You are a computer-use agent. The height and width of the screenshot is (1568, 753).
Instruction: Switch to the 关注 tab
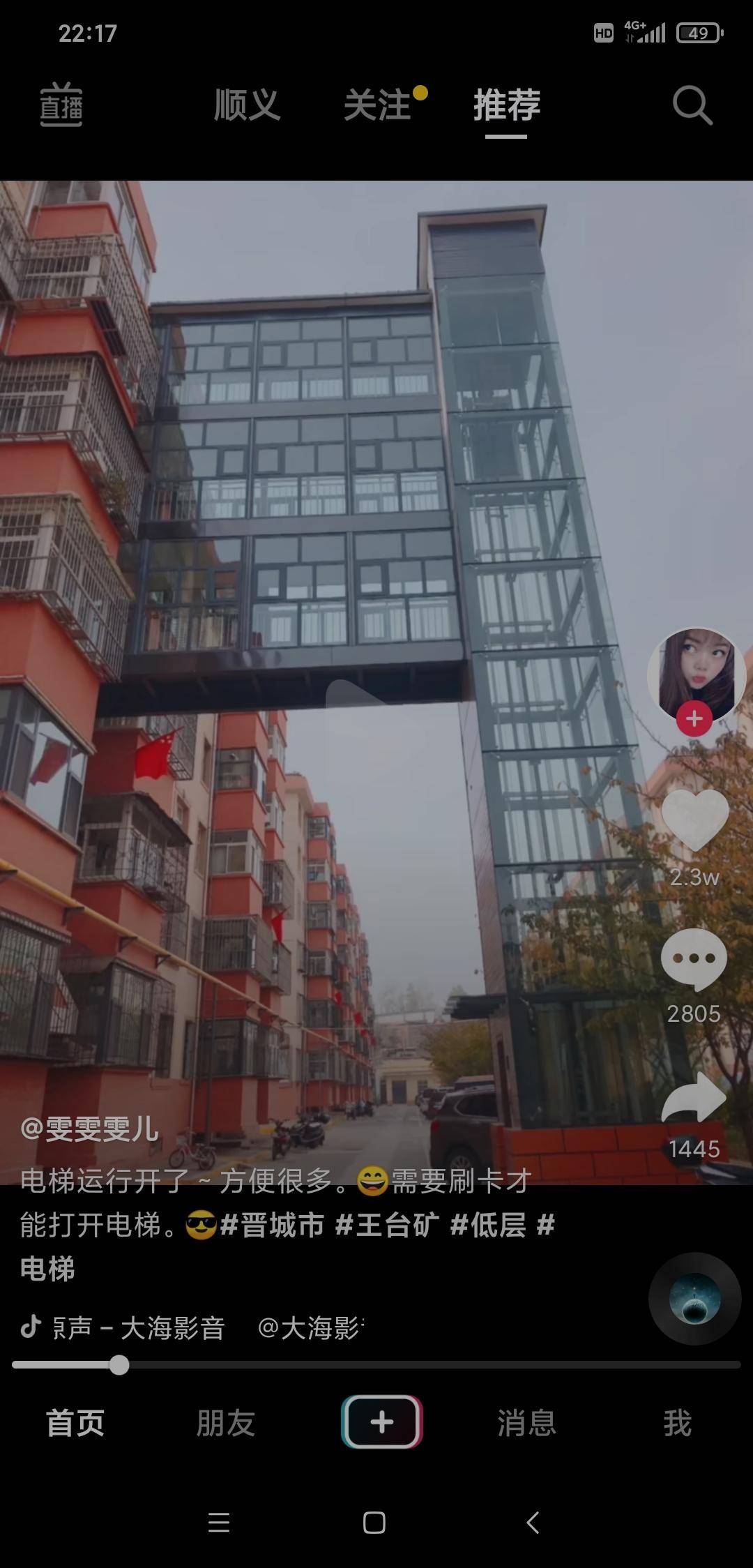point(377,105)
